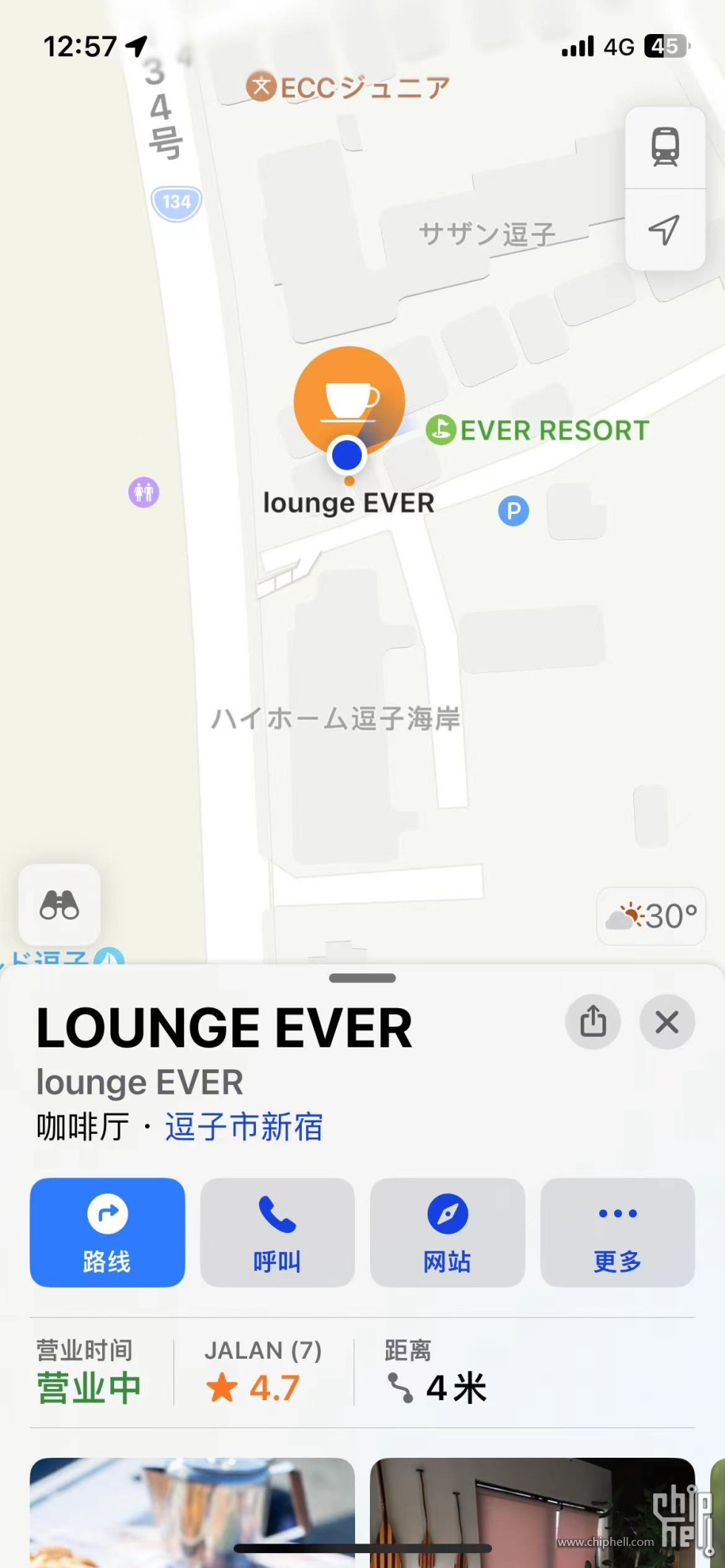Get directions with the 路线 button
Image resolution: width=725 pixels, height=1568 pixels.
[x=107, y=1232]
